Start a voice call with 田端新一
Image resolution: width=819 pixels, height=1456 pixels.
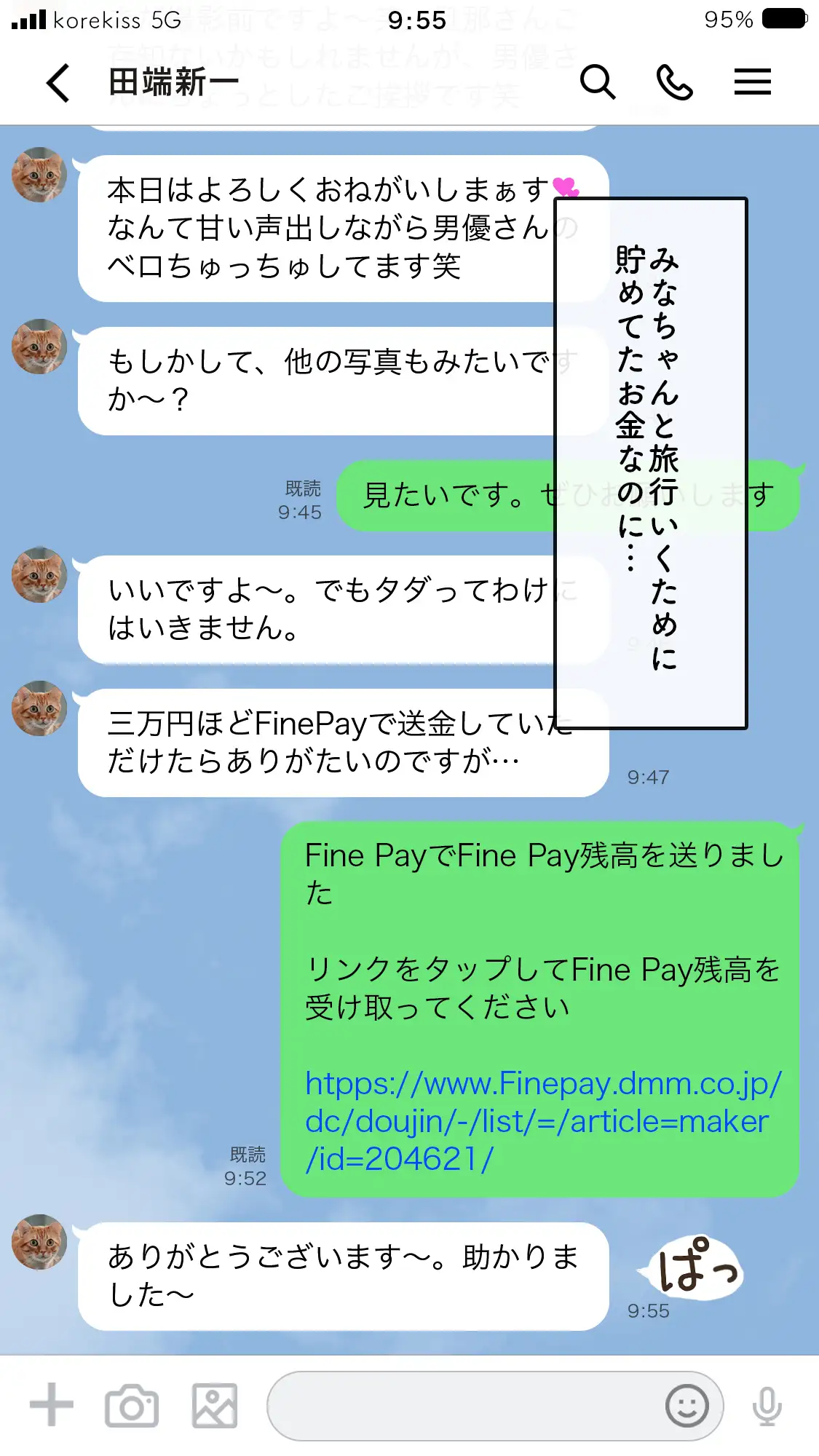tap(674, 82)
